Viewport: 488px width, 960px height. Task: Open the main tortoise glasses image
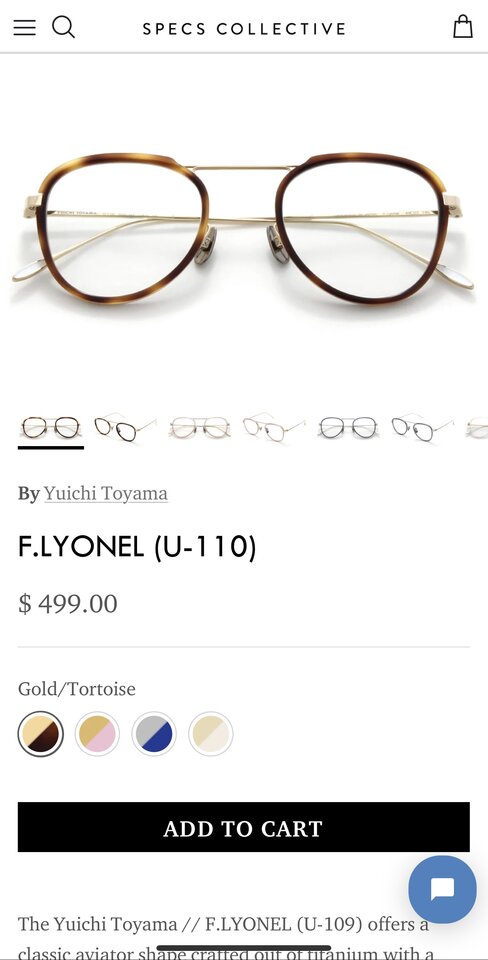(x=244, y=228)
